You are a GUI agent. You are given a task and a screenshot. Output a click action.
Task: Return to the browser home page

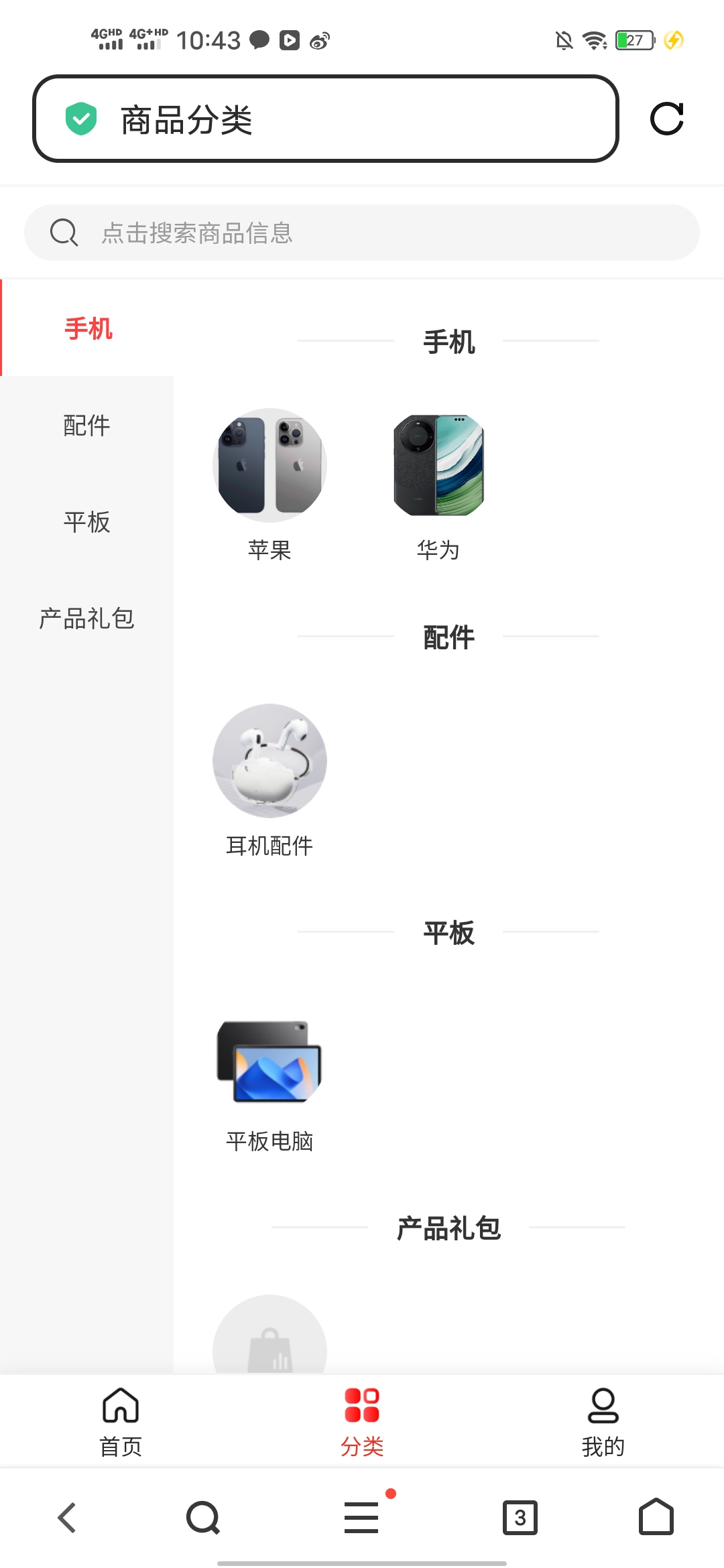point(656,1518)
